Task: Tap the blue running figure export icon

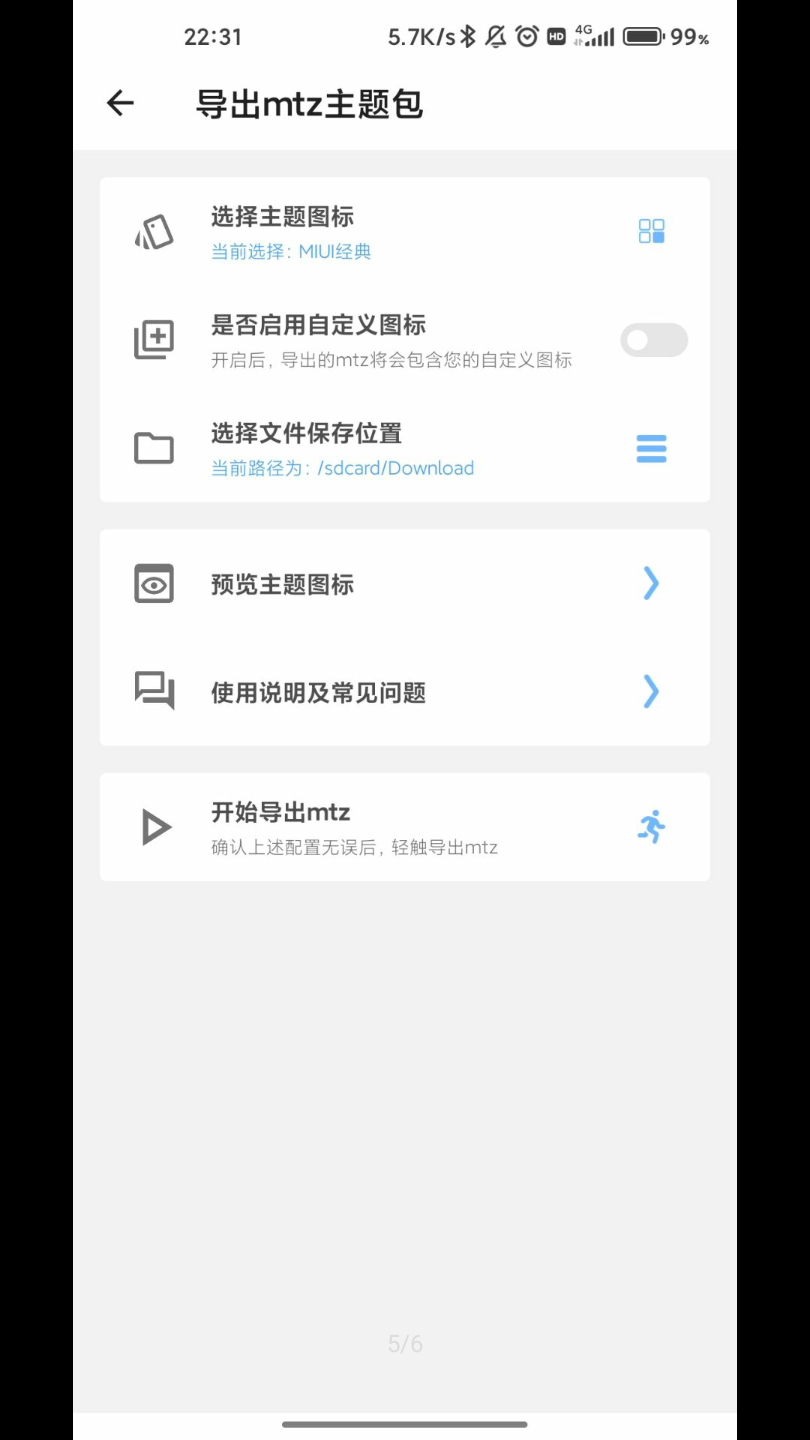Action: point(652,827)
